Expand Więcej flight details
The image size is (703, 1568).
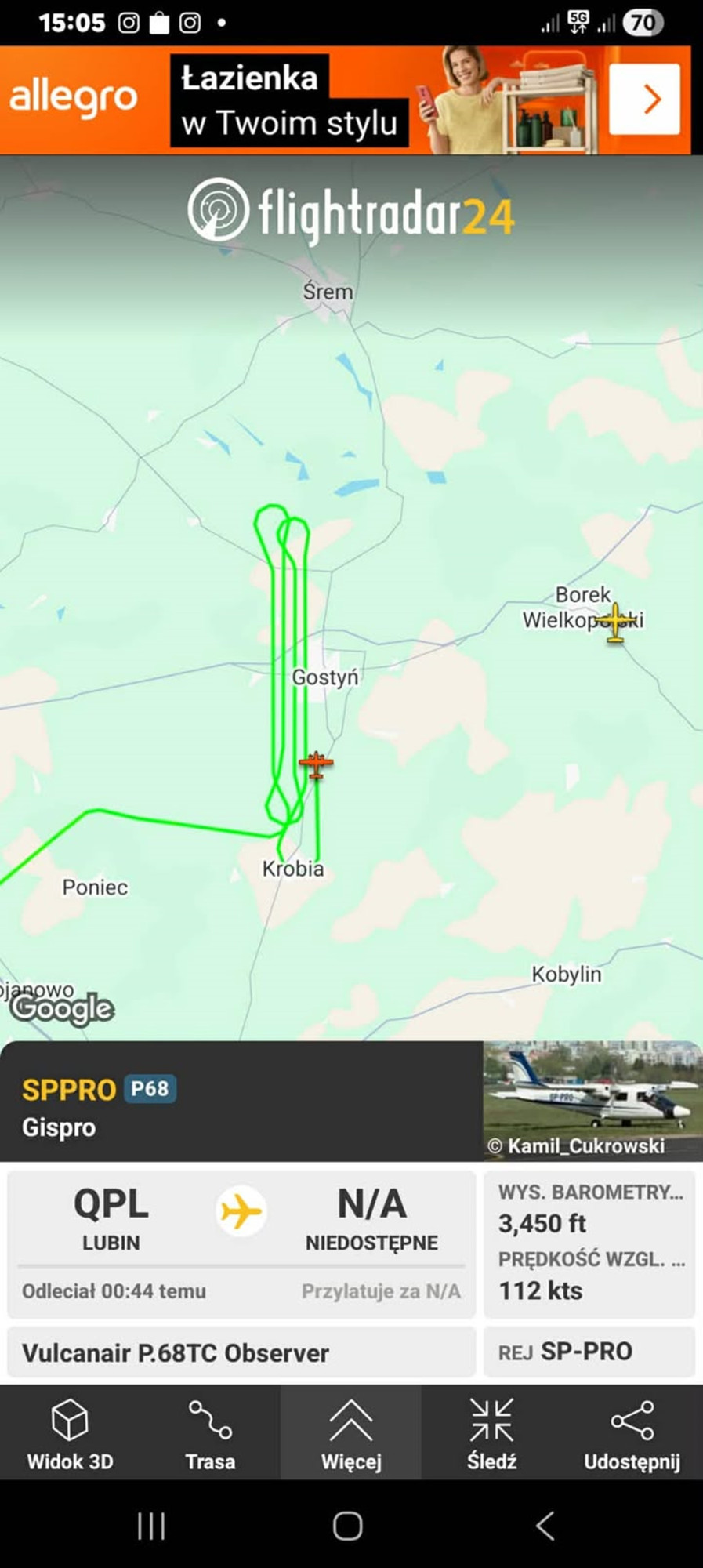[x=350, y=1434]
